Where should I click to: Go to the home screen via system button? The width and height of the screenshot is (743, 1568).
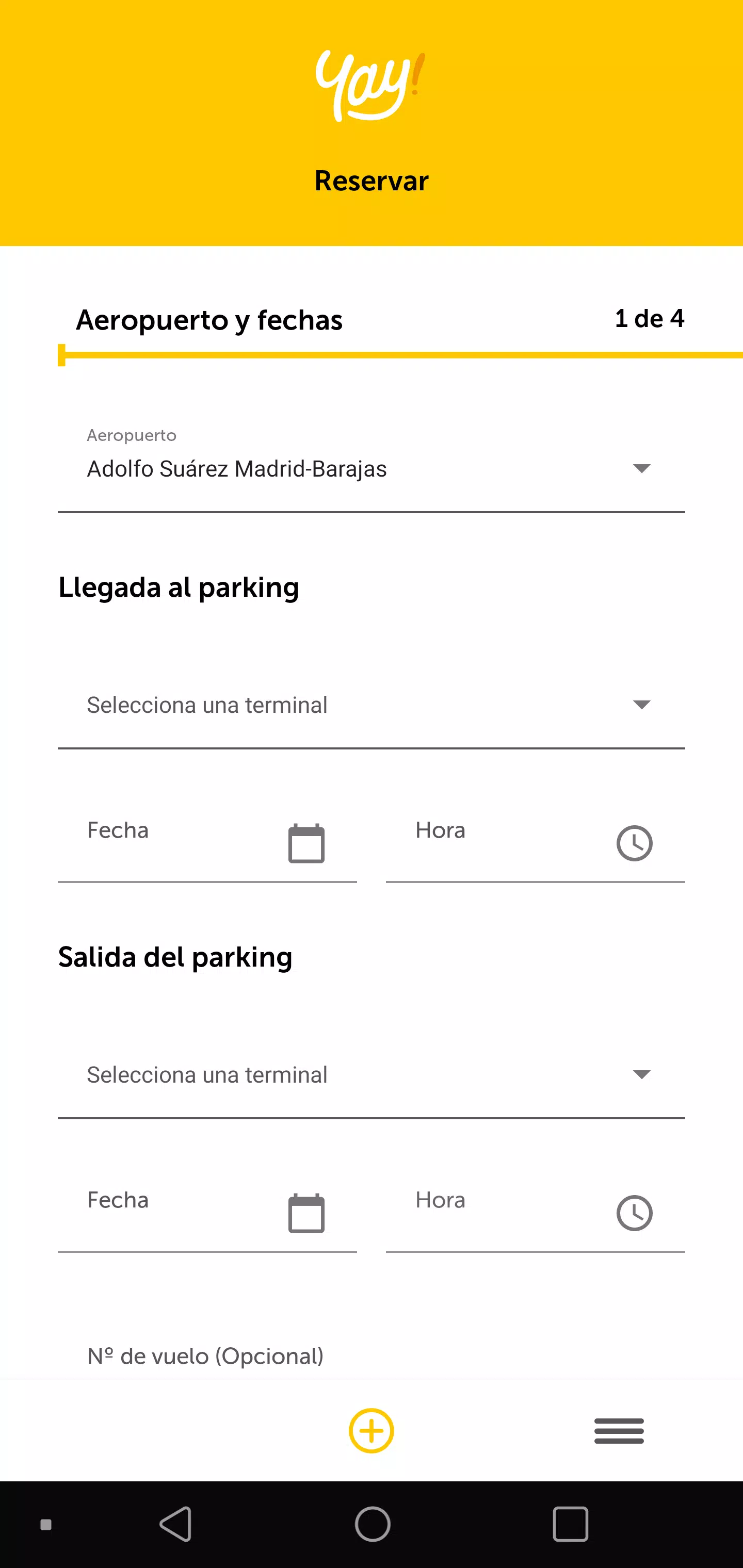(x=372, y=1524)
